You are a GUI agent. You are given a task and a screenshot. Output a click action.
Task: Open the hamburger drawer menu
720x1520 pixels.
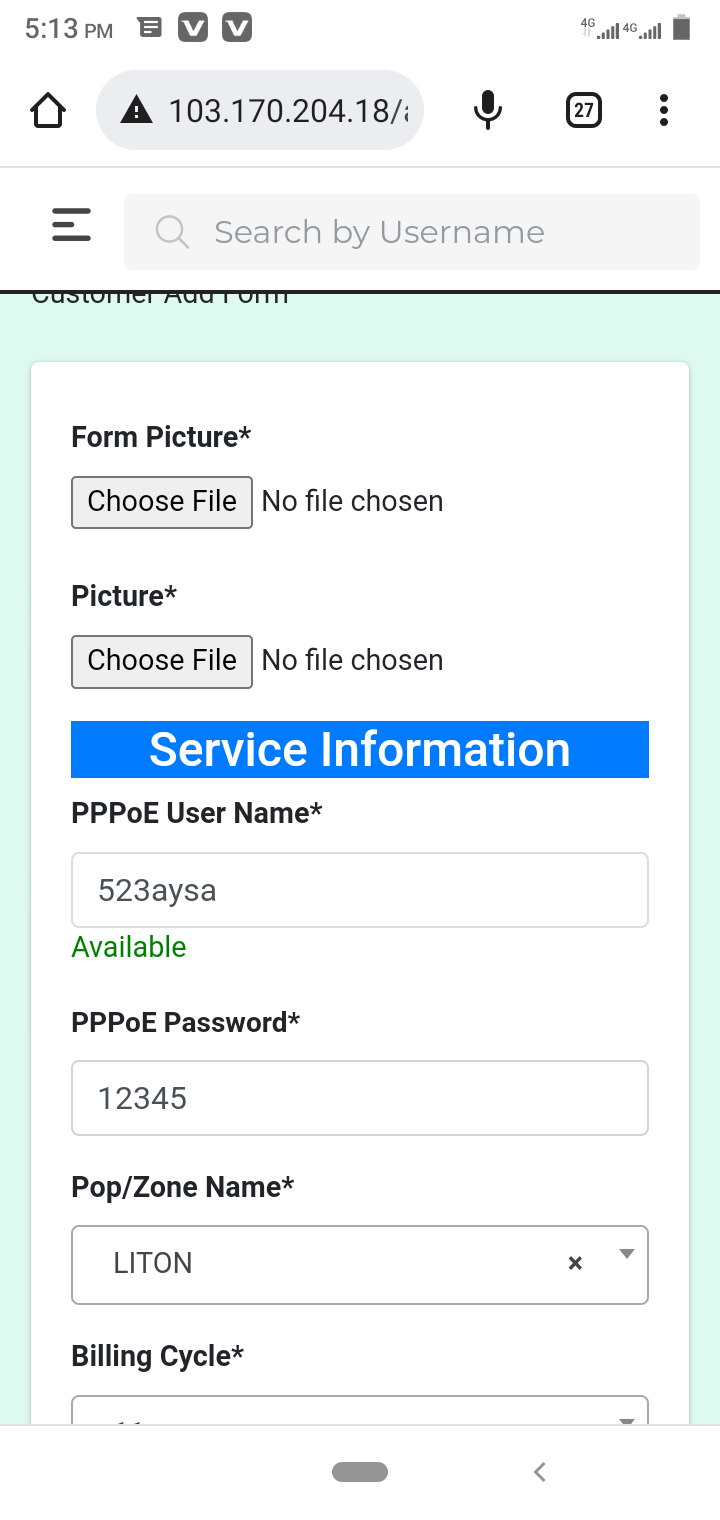coord(71,225)
